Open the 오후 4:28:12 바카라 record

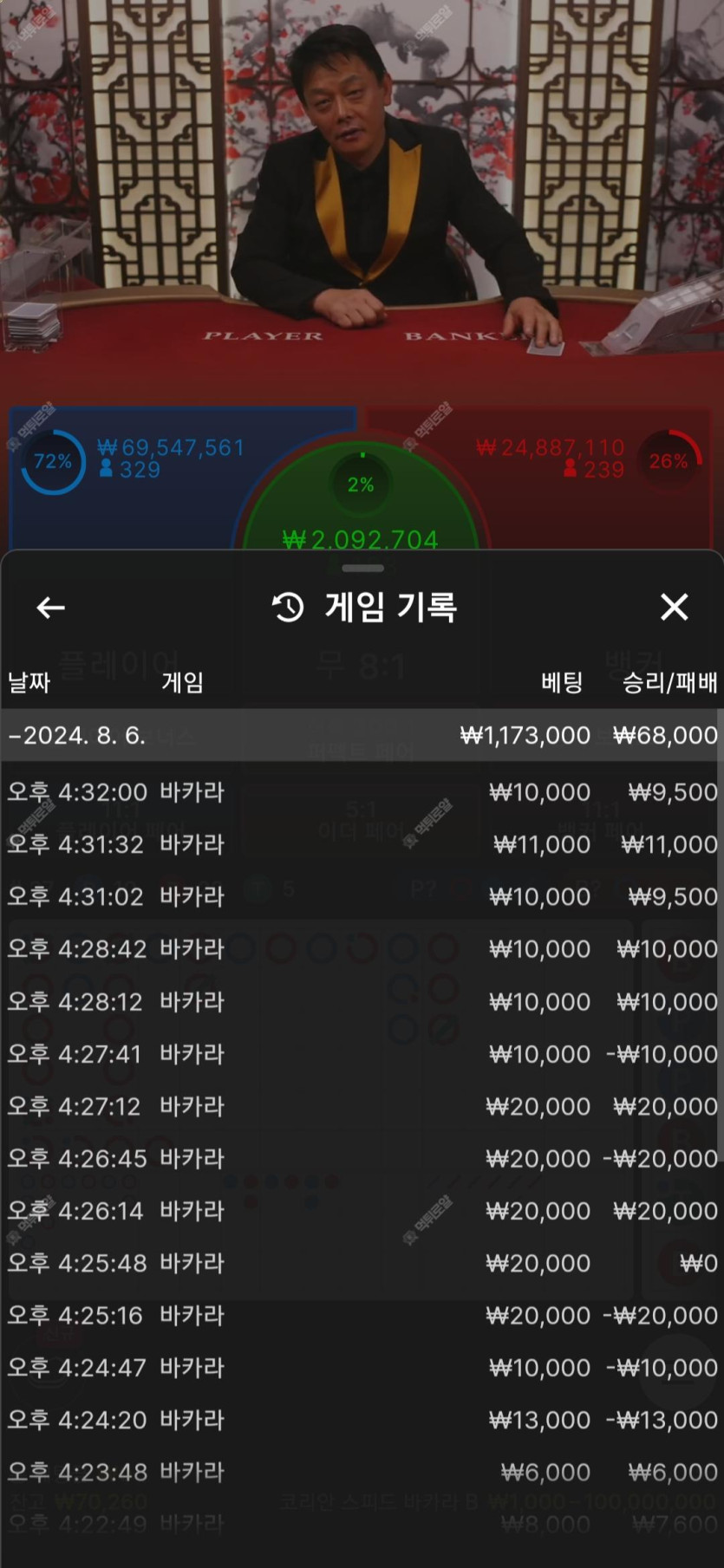pos(362,1002)
